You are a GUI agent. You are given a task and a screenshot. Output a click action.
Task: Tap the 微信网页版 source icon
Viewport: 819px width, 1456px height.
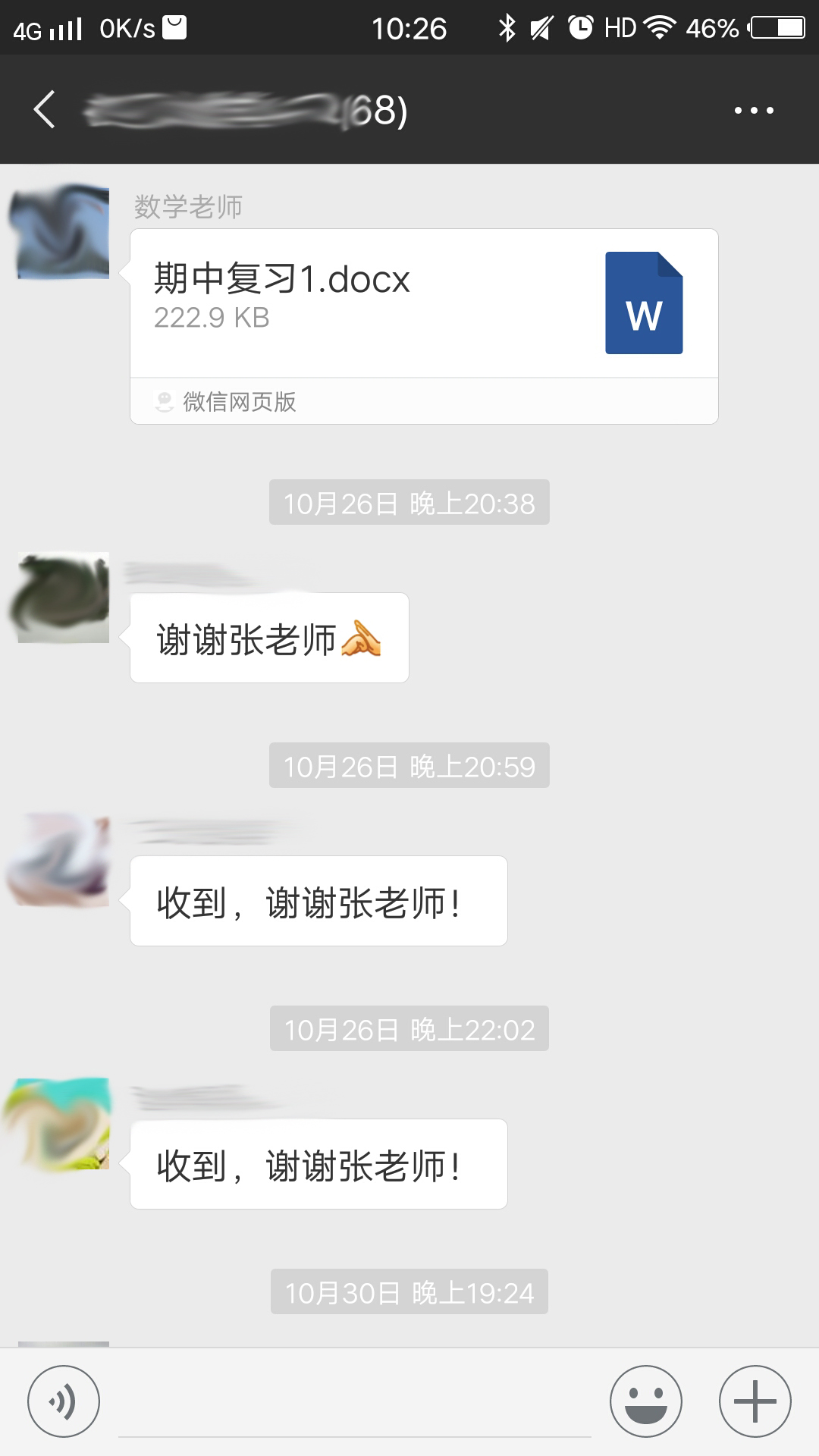163,402
